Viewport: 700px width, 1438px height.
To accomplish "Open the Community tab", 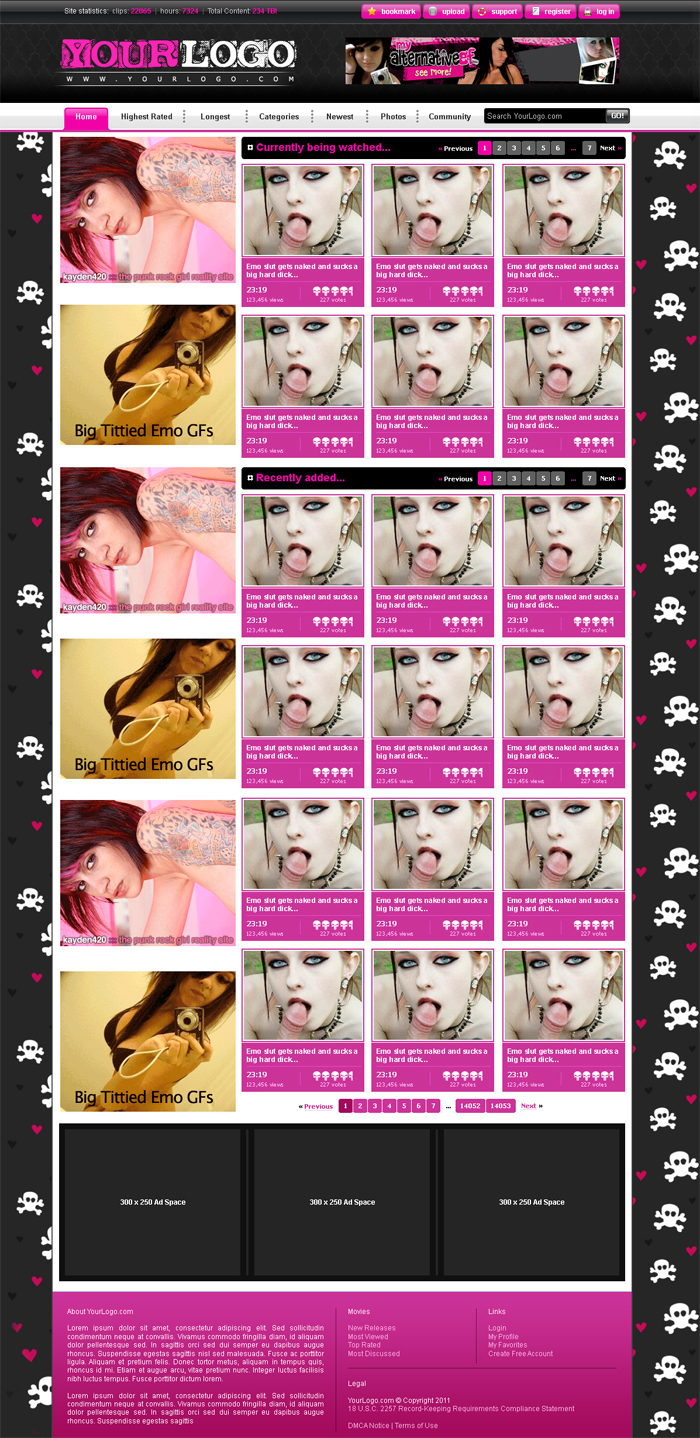I will pyautogui.click(x=450, y=117).
